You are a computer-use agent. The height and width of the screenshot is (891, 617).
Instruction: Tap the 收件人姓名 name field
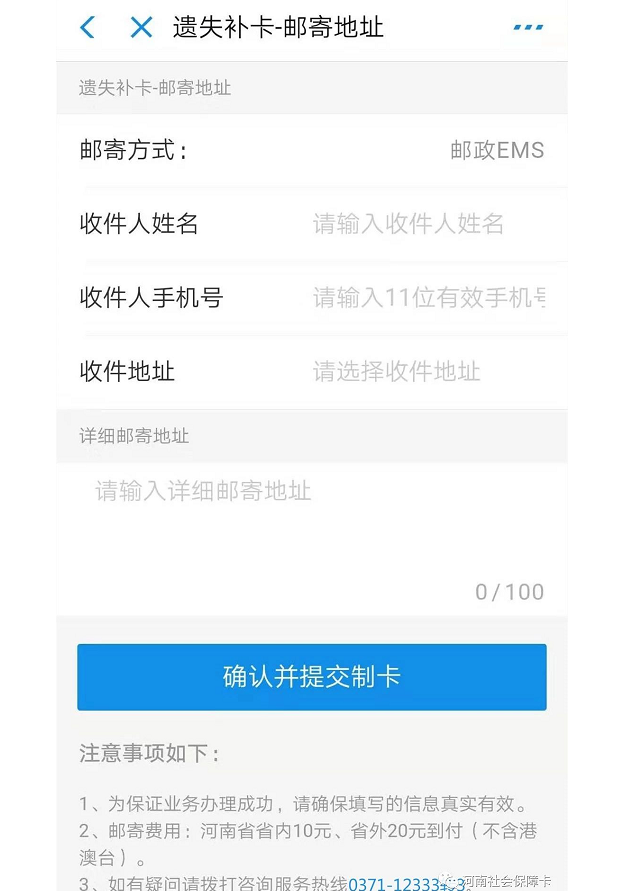408,224
